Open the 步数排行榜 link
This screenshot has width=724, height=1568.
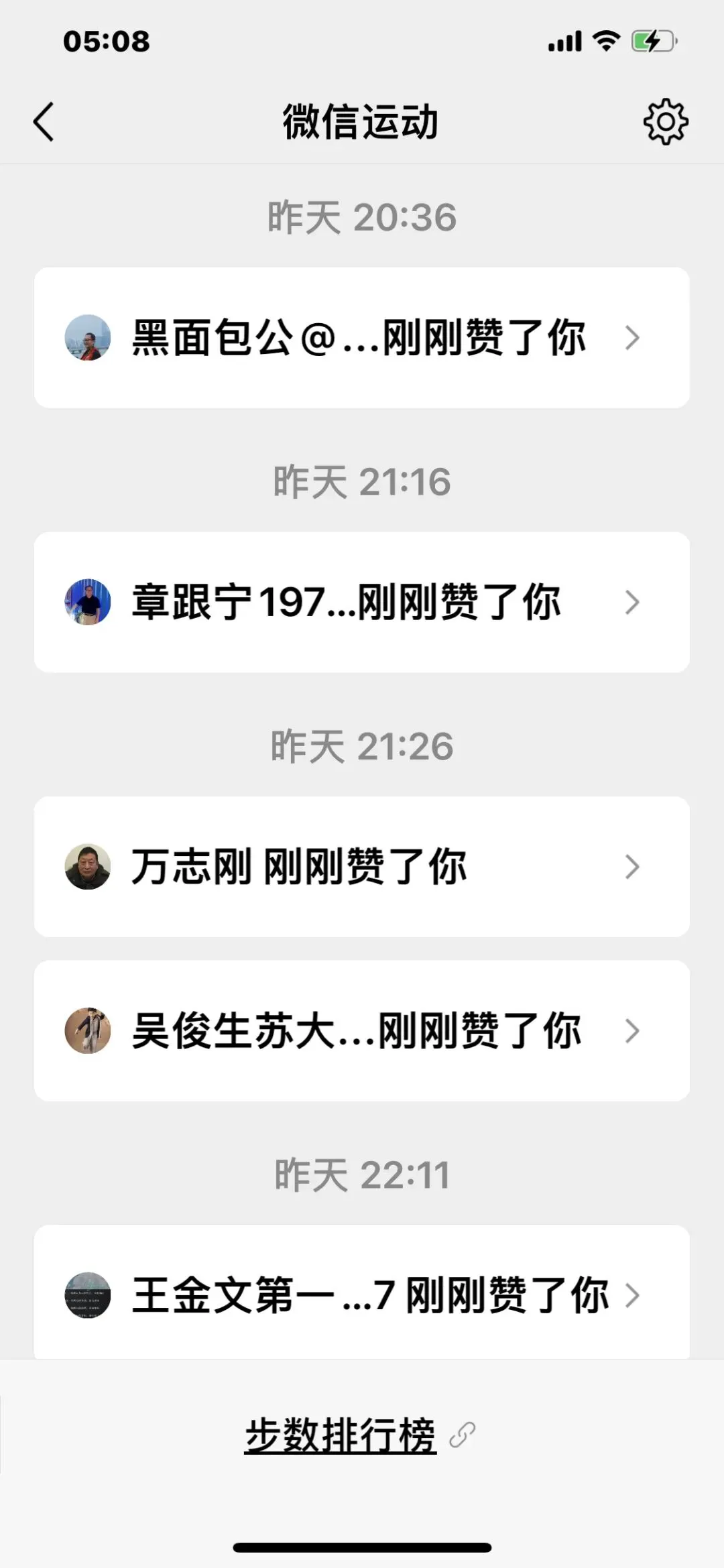[341, 1435]
